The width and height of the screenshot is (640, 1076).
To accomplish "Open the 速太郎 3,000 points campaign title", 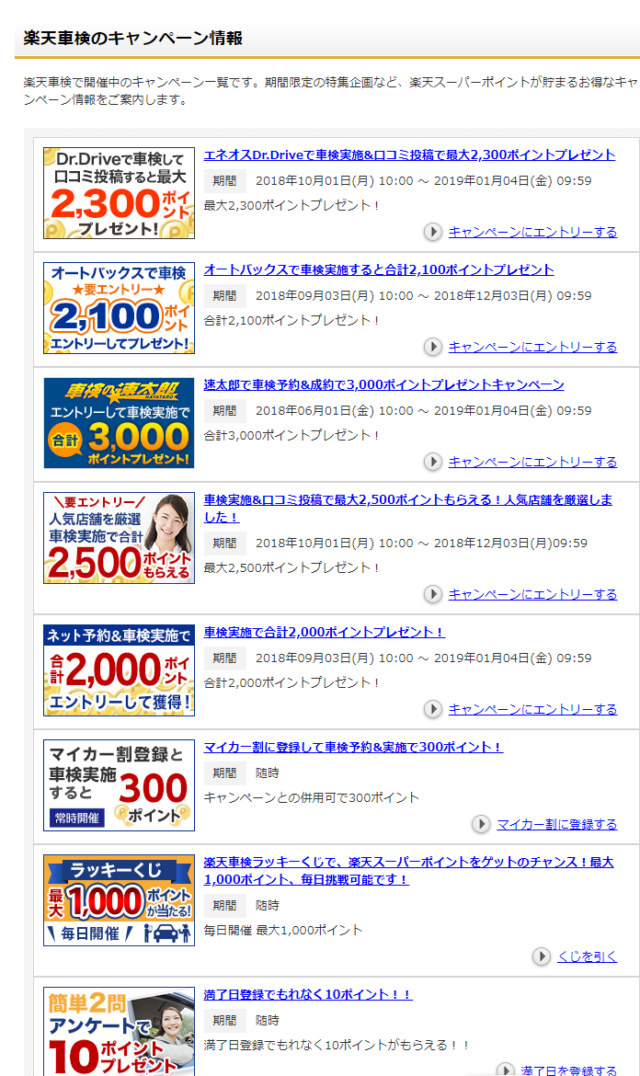I will coord(384,385).
